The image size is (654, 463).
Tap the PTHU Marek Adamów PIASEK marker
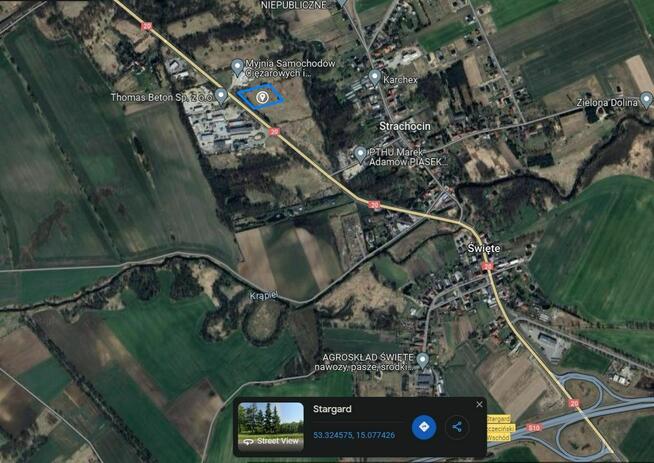click(361, 154)
